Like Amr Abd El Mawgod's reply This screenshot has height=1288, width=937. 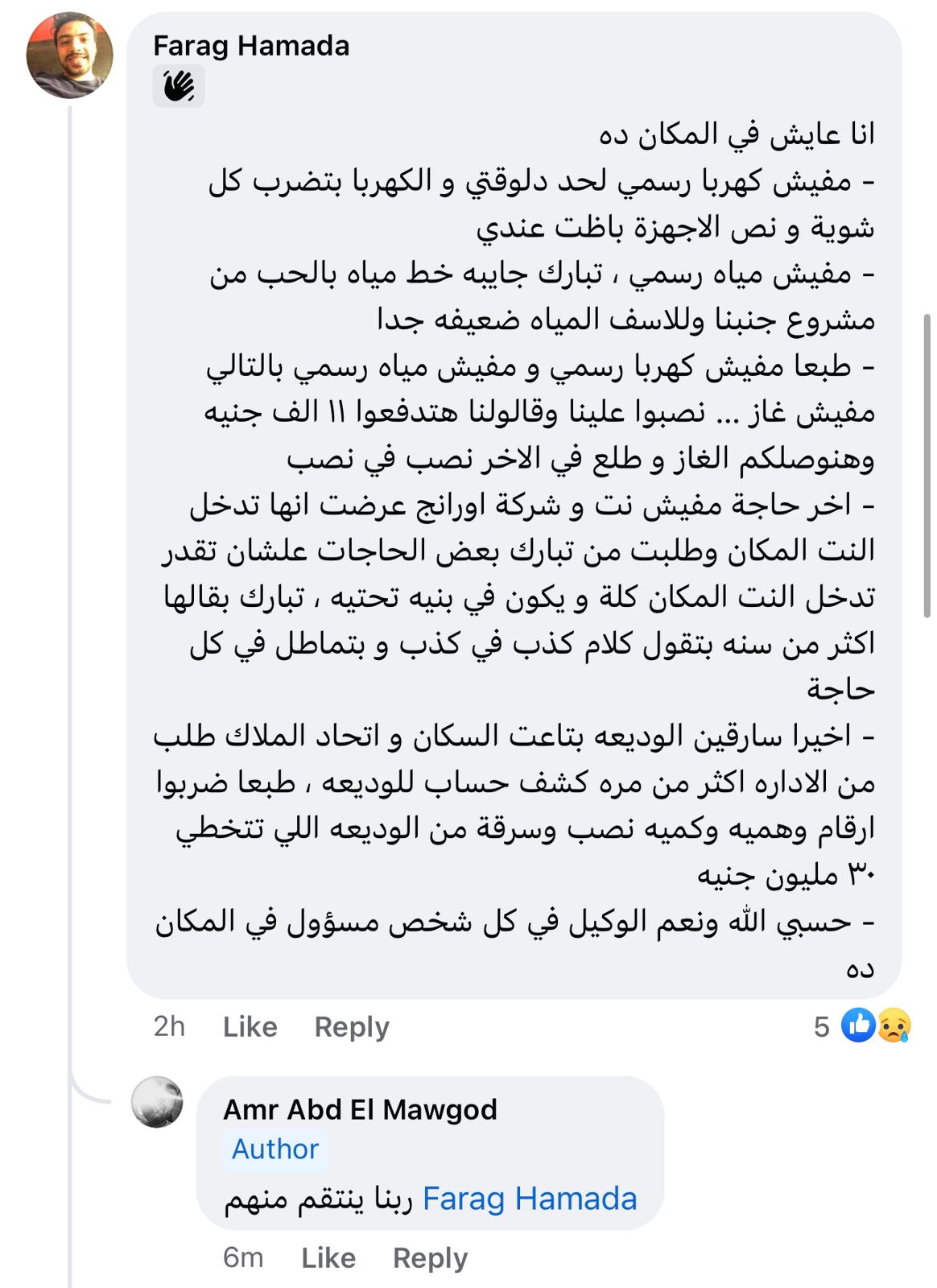click(x=328, y=1257)
